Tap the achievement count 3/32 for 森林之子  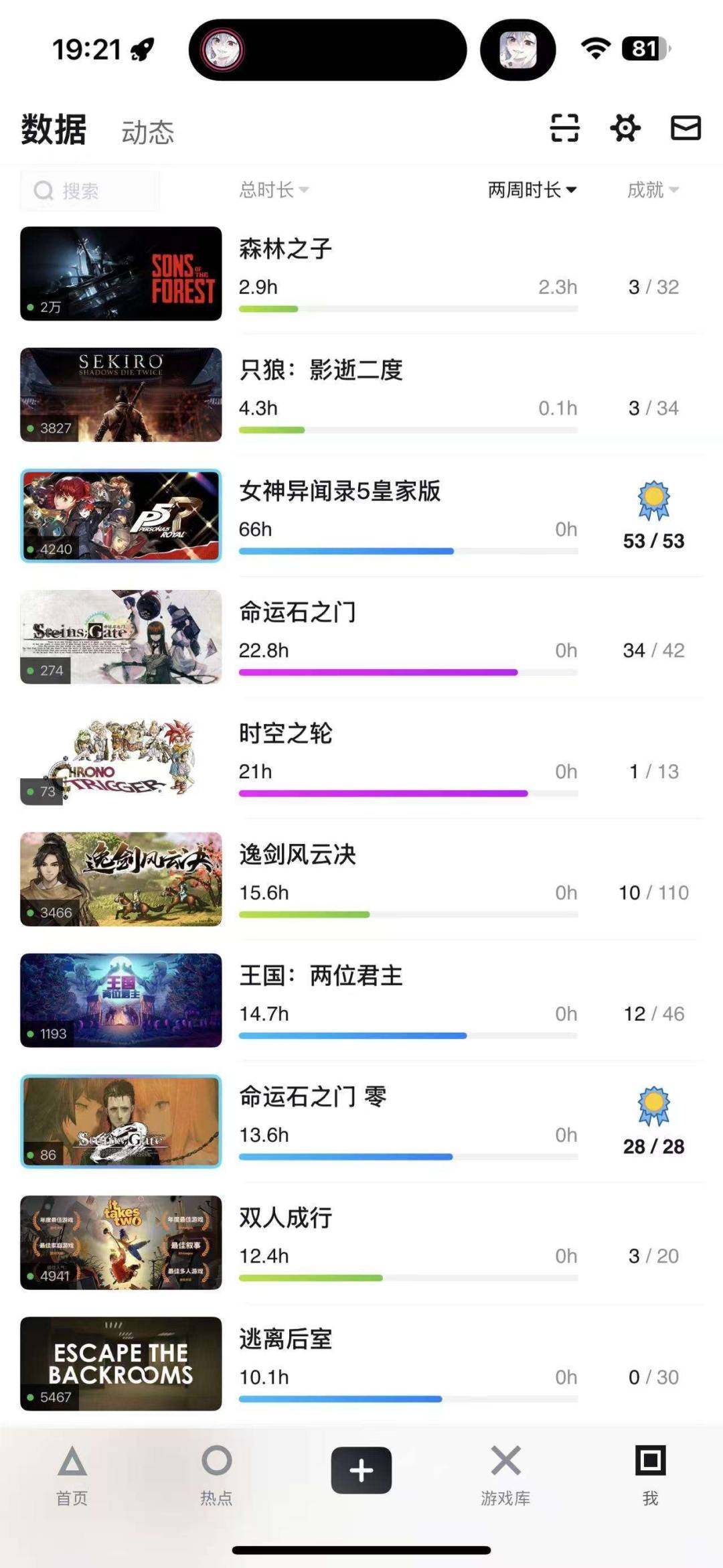pyautogui.click(x=653, y=287)
